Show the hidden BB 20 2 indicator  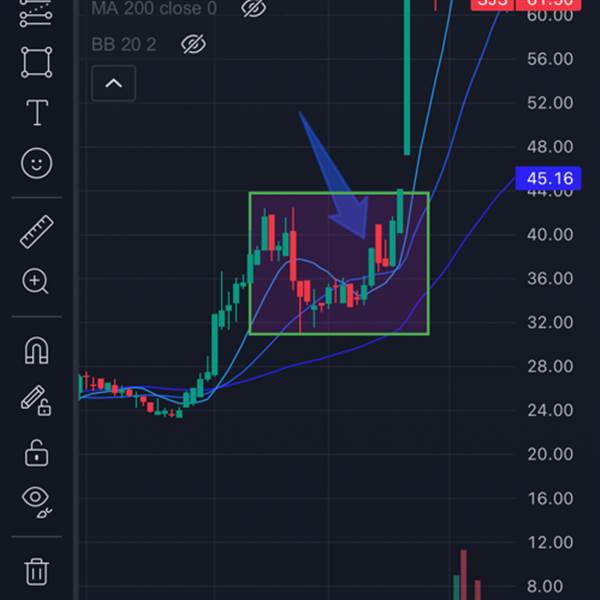click(x=193, y=44)
